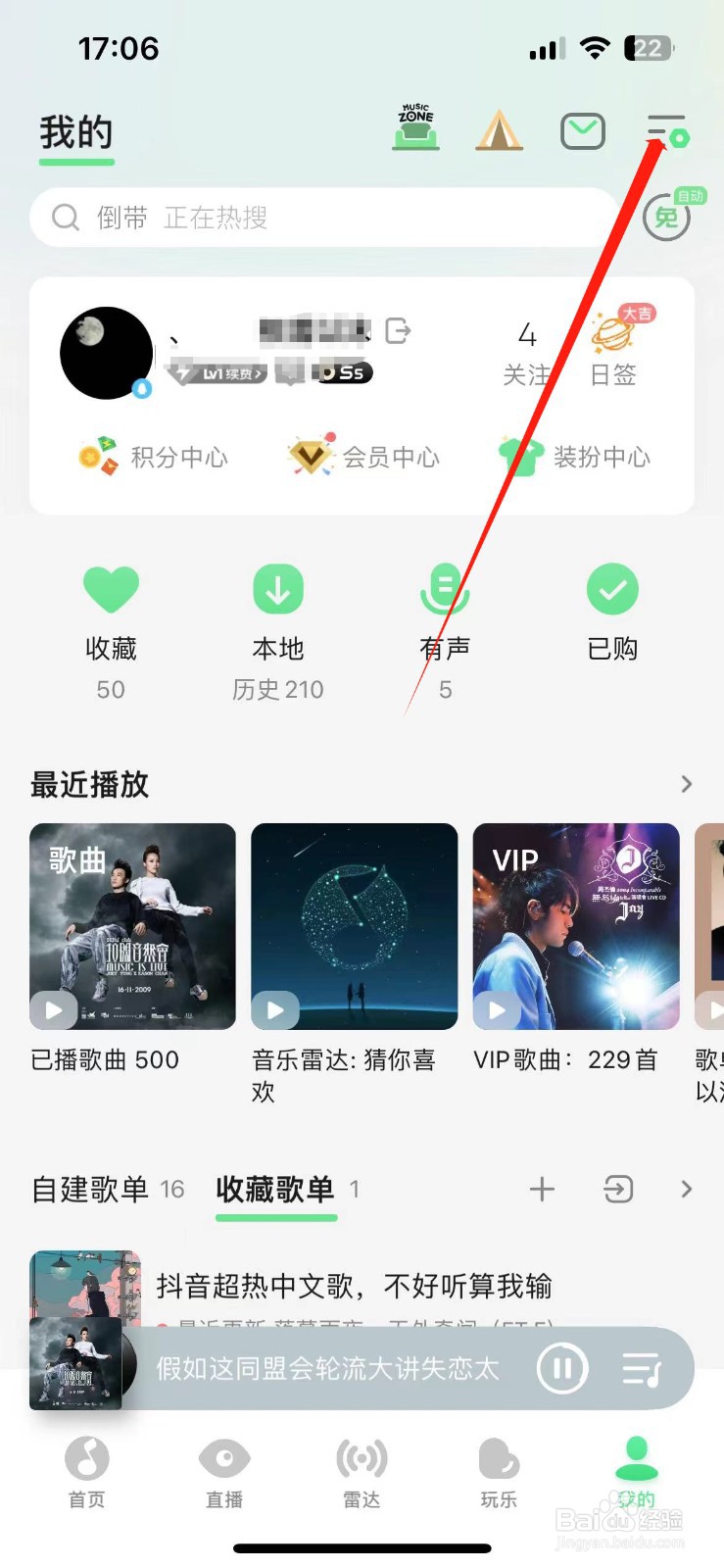Open 本地 local downloads icon

278,588
